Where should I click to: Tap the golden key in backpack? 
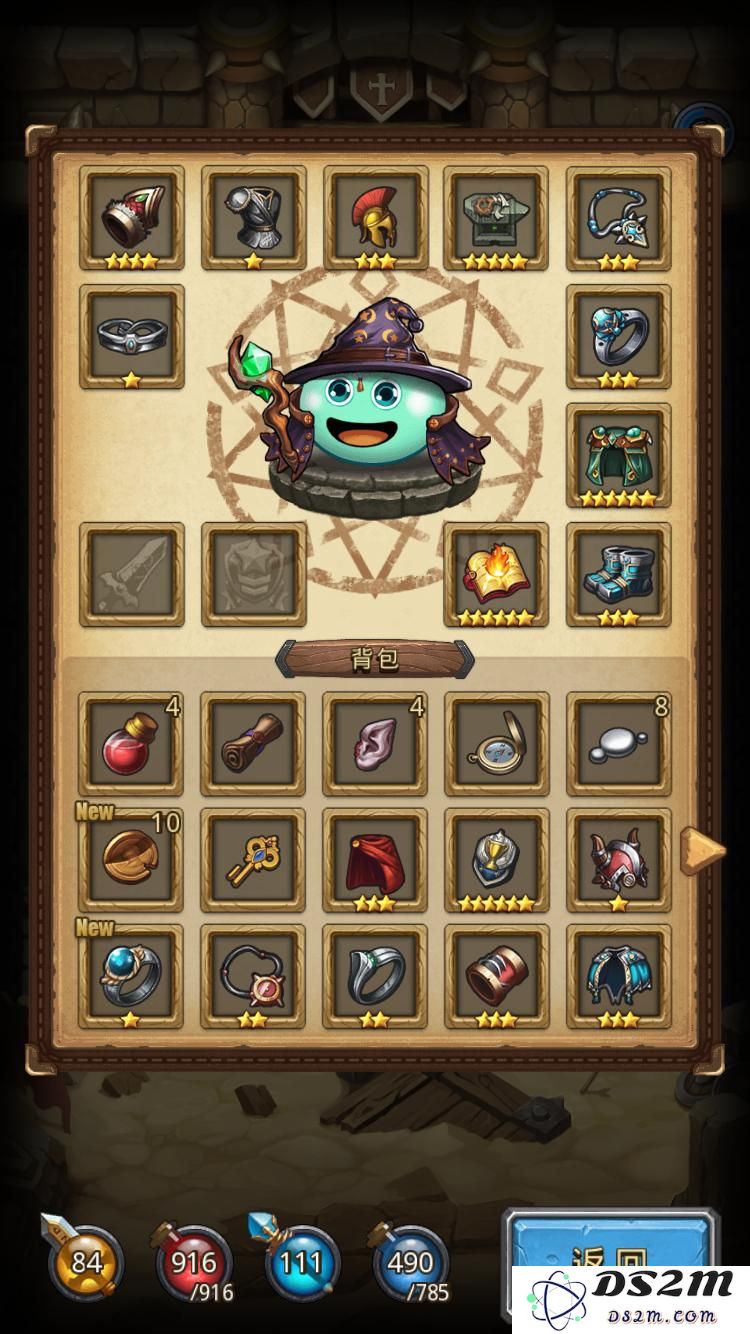coord(253,860)
